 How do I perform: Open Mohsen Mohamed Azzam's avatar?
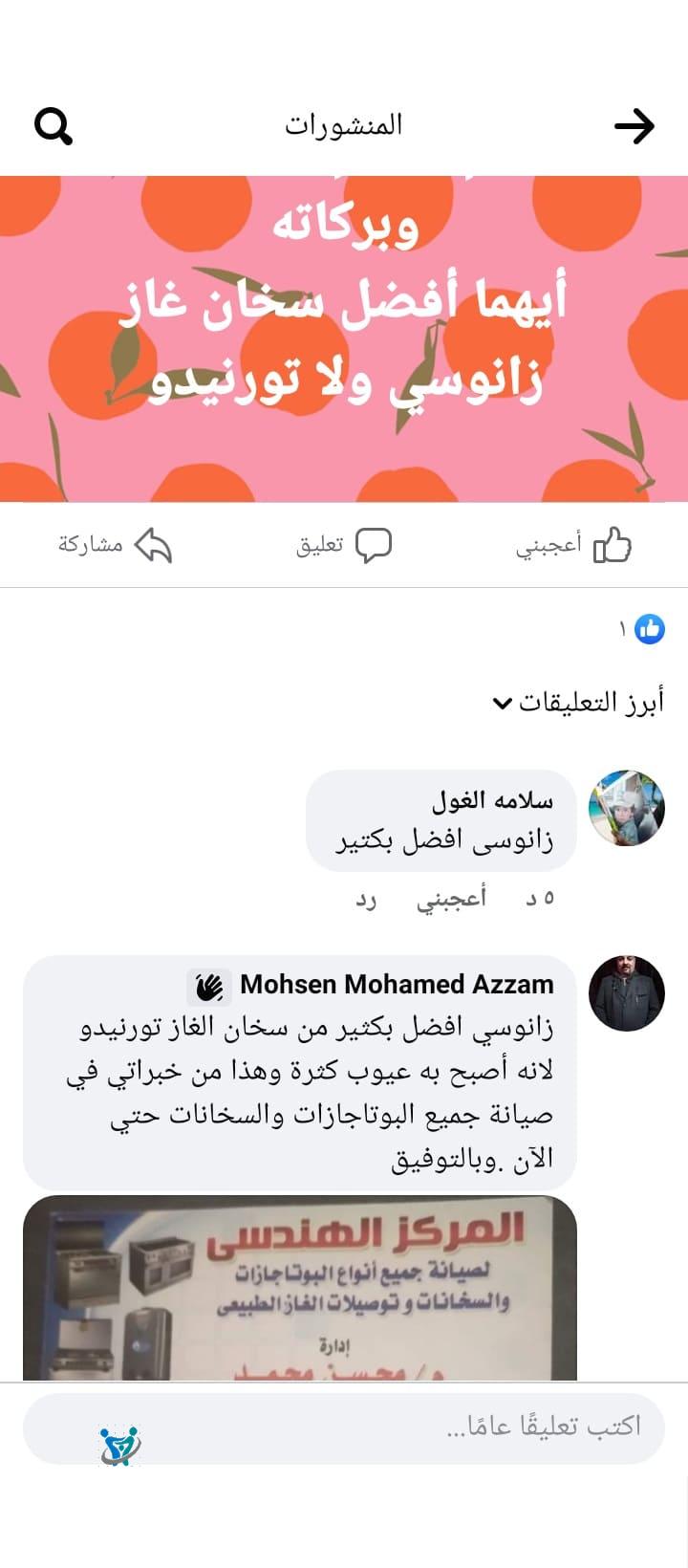coord(627,992)
